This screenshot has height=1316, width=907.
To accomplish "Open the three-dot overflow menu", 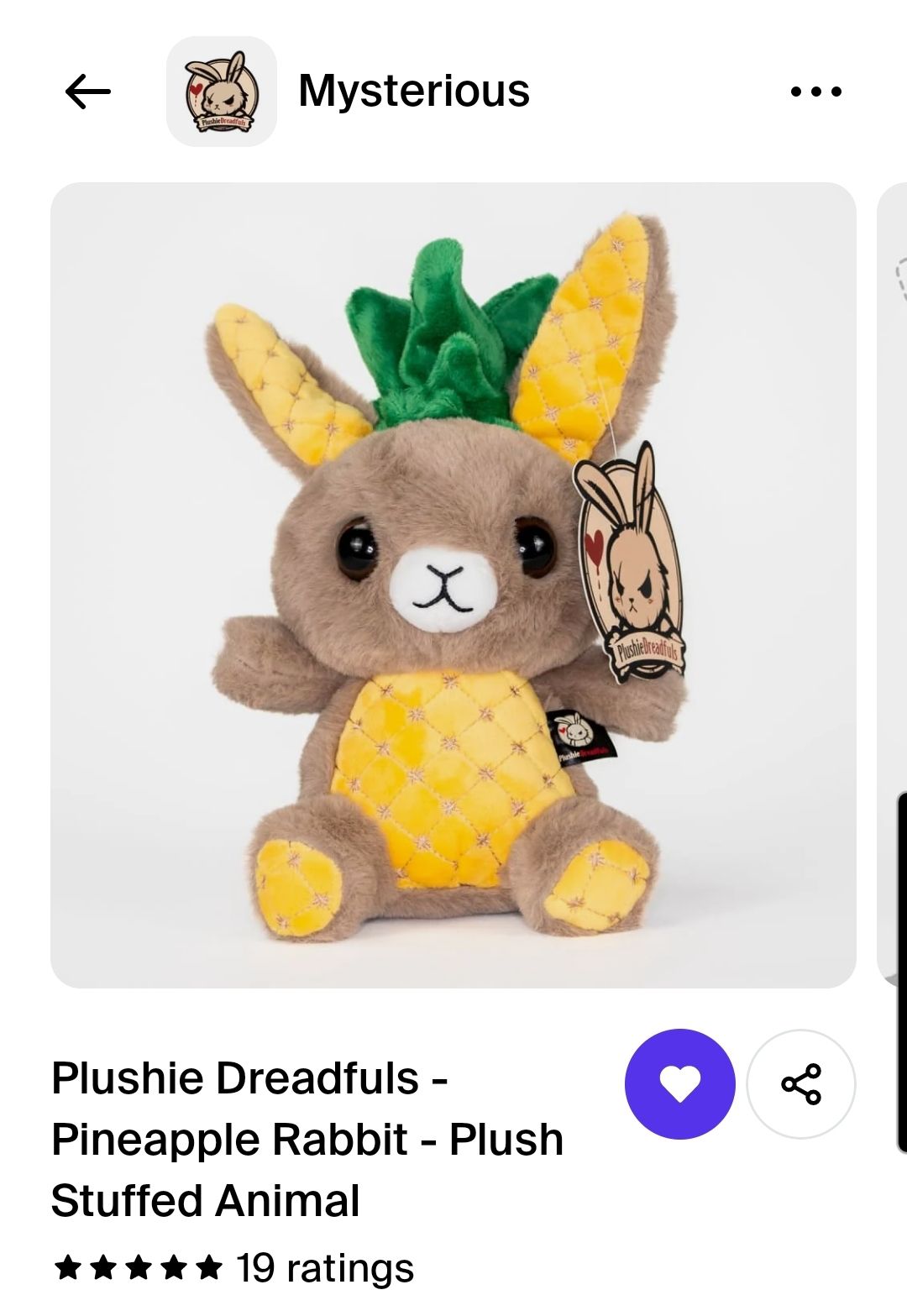I will click(816, 92).
